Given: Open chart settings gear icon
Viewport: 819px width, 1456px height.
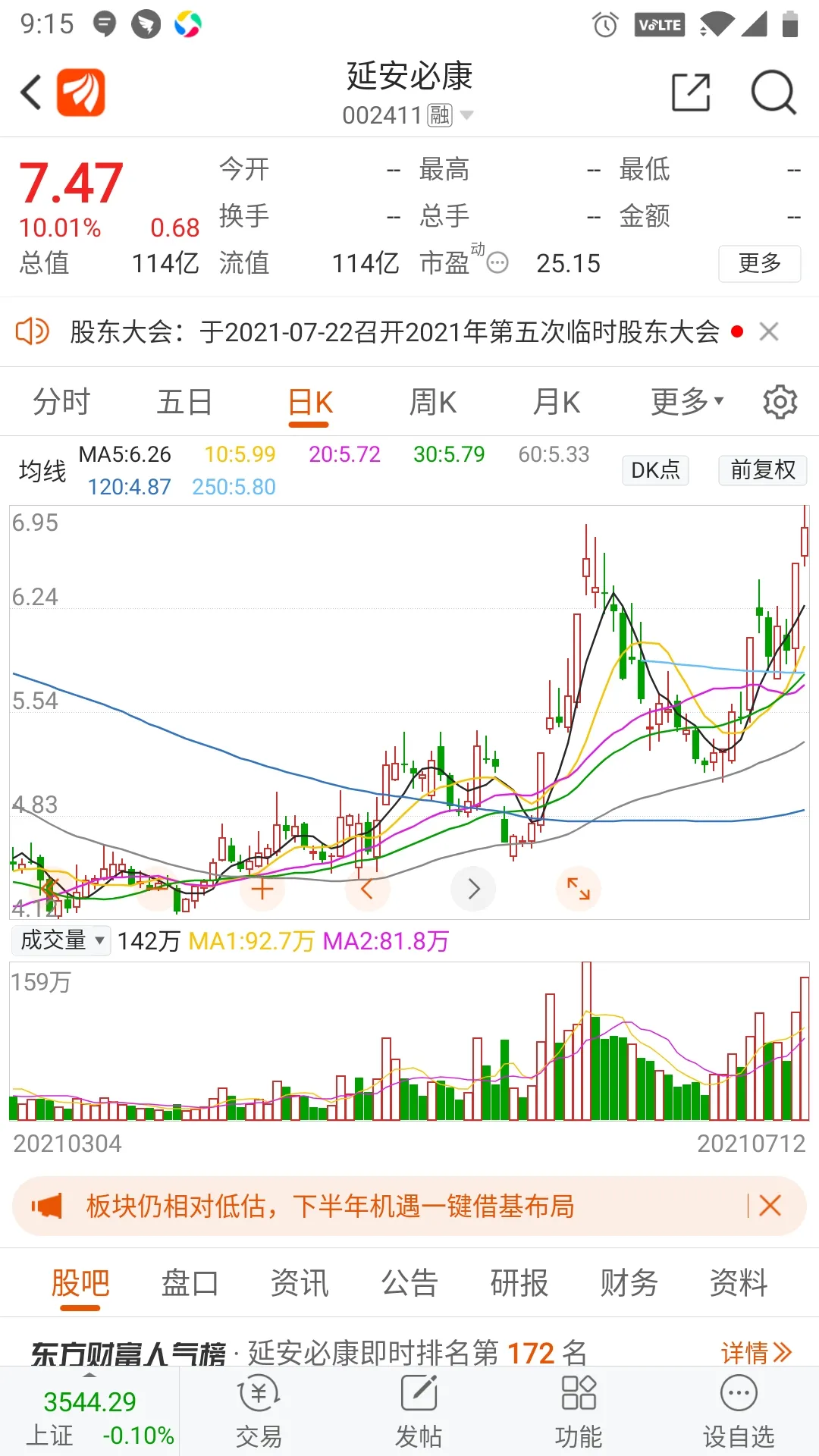Looking at the screenshot, I should point(780,402).
